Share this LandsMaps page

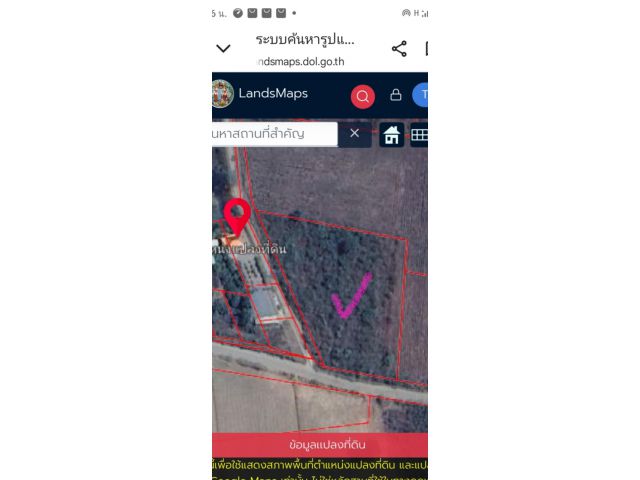pyautogui.click(x=399, y=48)
